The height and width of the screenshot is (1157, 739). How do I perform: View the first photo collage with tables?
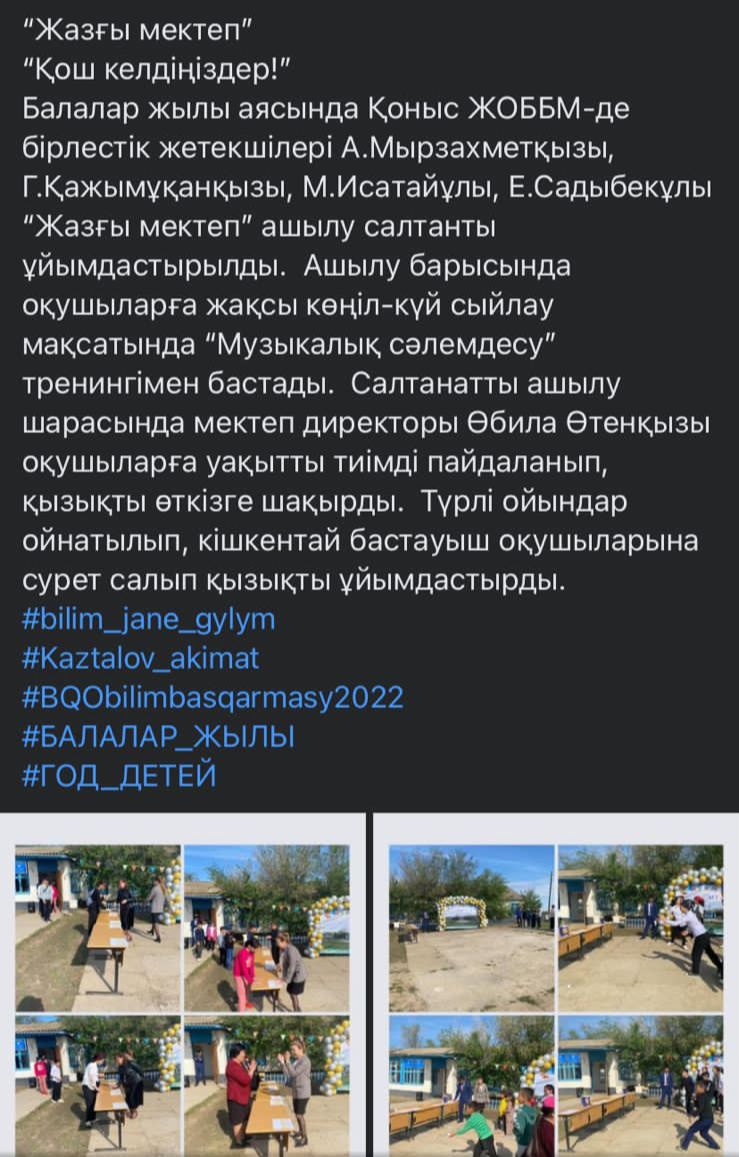[182, 985]
